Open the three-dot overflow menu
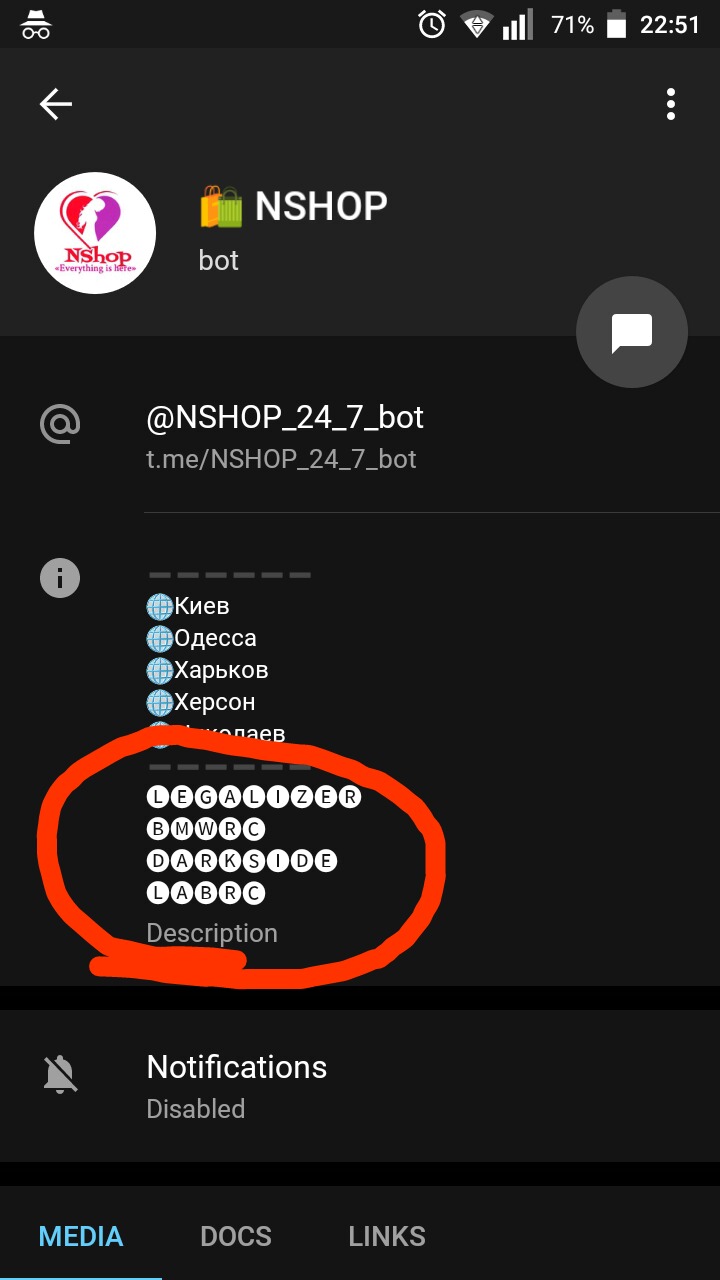Viewport: 720px width, 1280px height. coord(670,104)
